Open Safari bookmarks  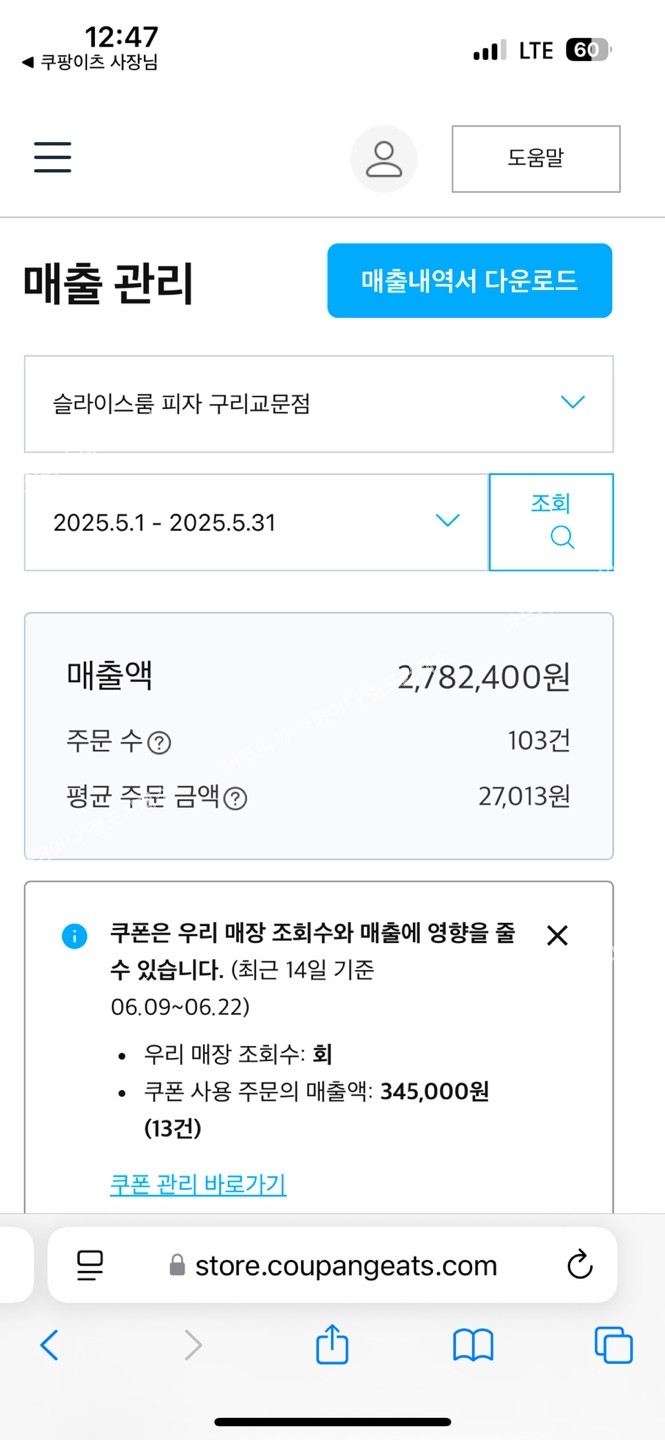tap(473, 1345)
